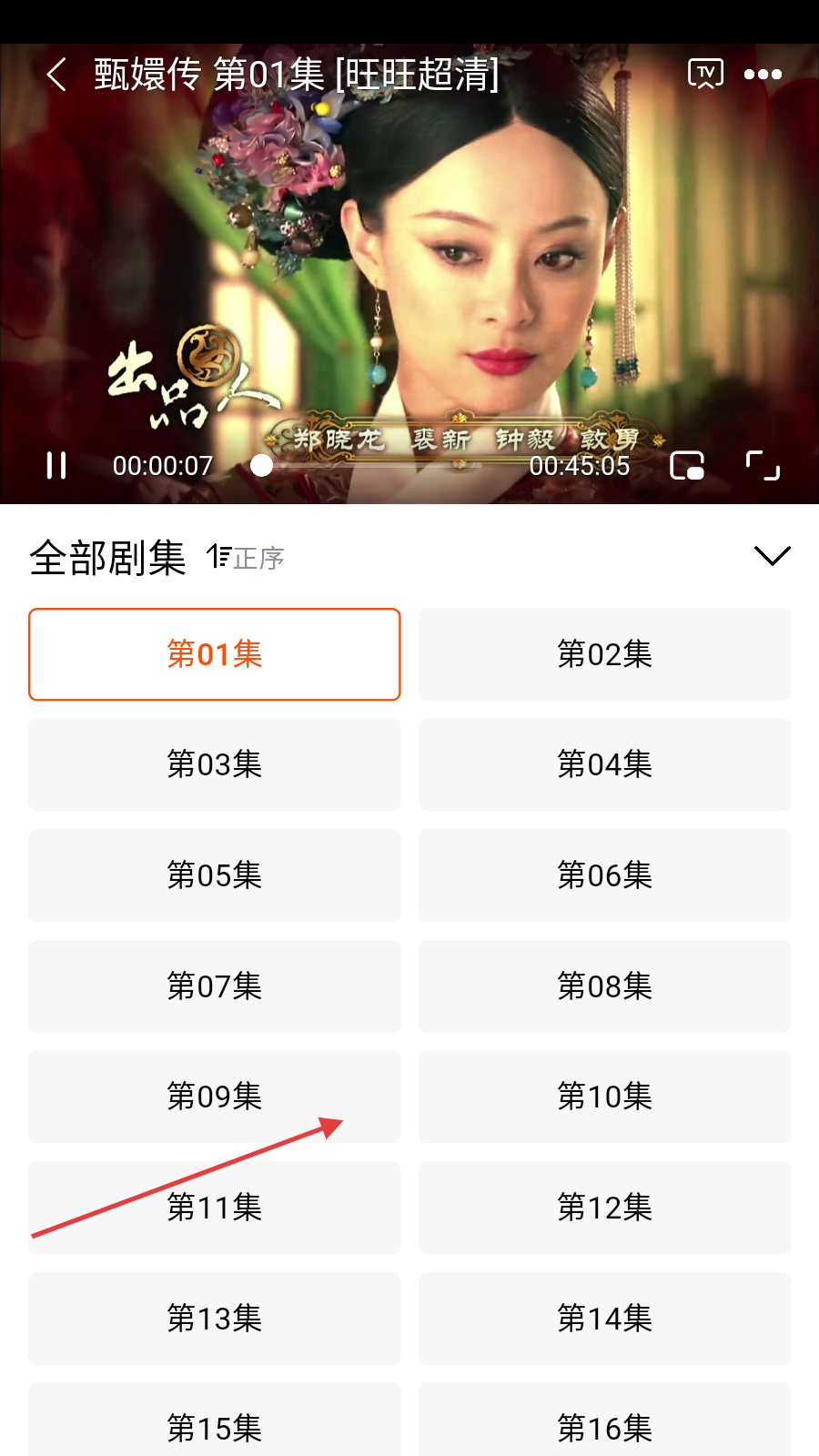The image size is (819, 1456).
Task: Watch episode 第10集
Action: [604, 1097]
